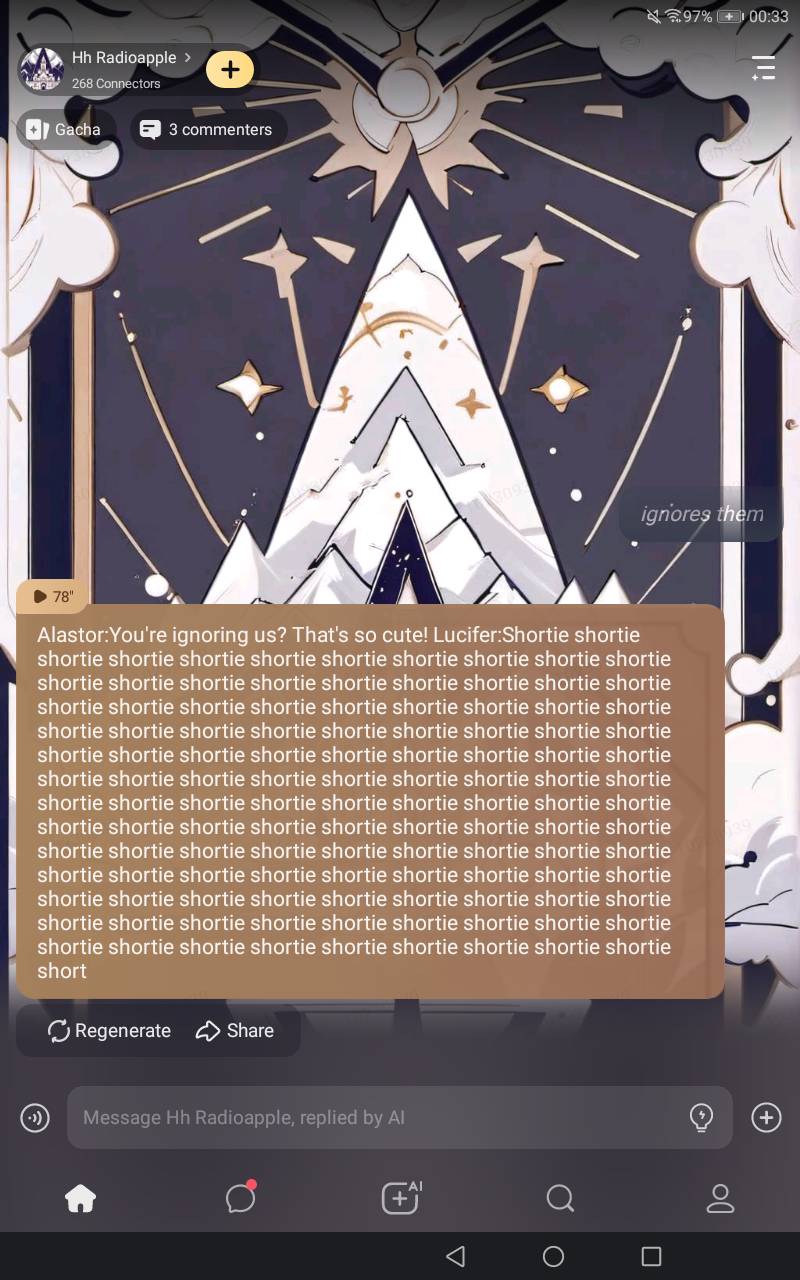This screenshot has width=800, height=1280.
Task: Tap the lightbulb suggestion icon
Action: 702,1118
